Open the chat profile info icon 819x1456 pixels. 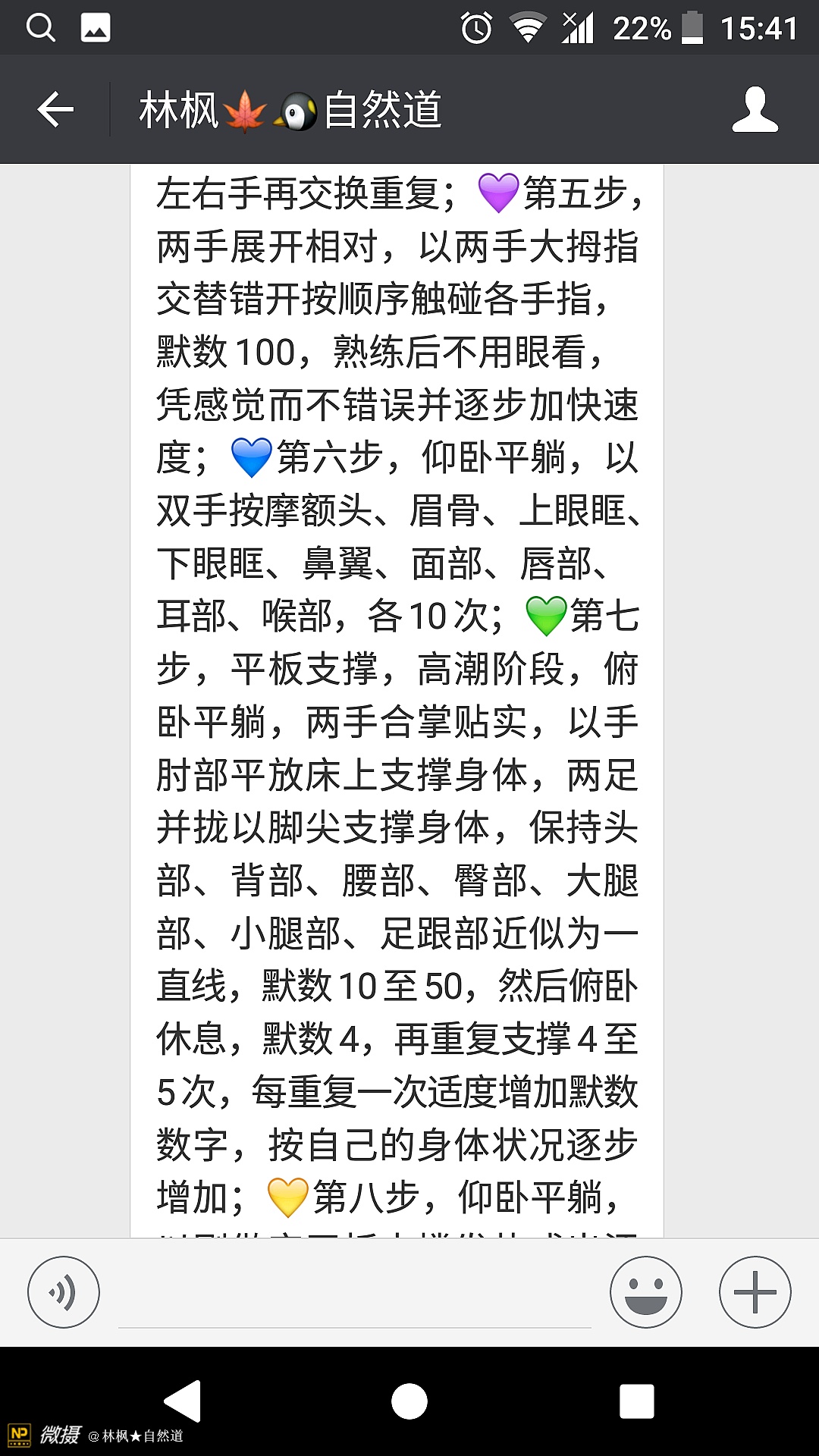755,110
